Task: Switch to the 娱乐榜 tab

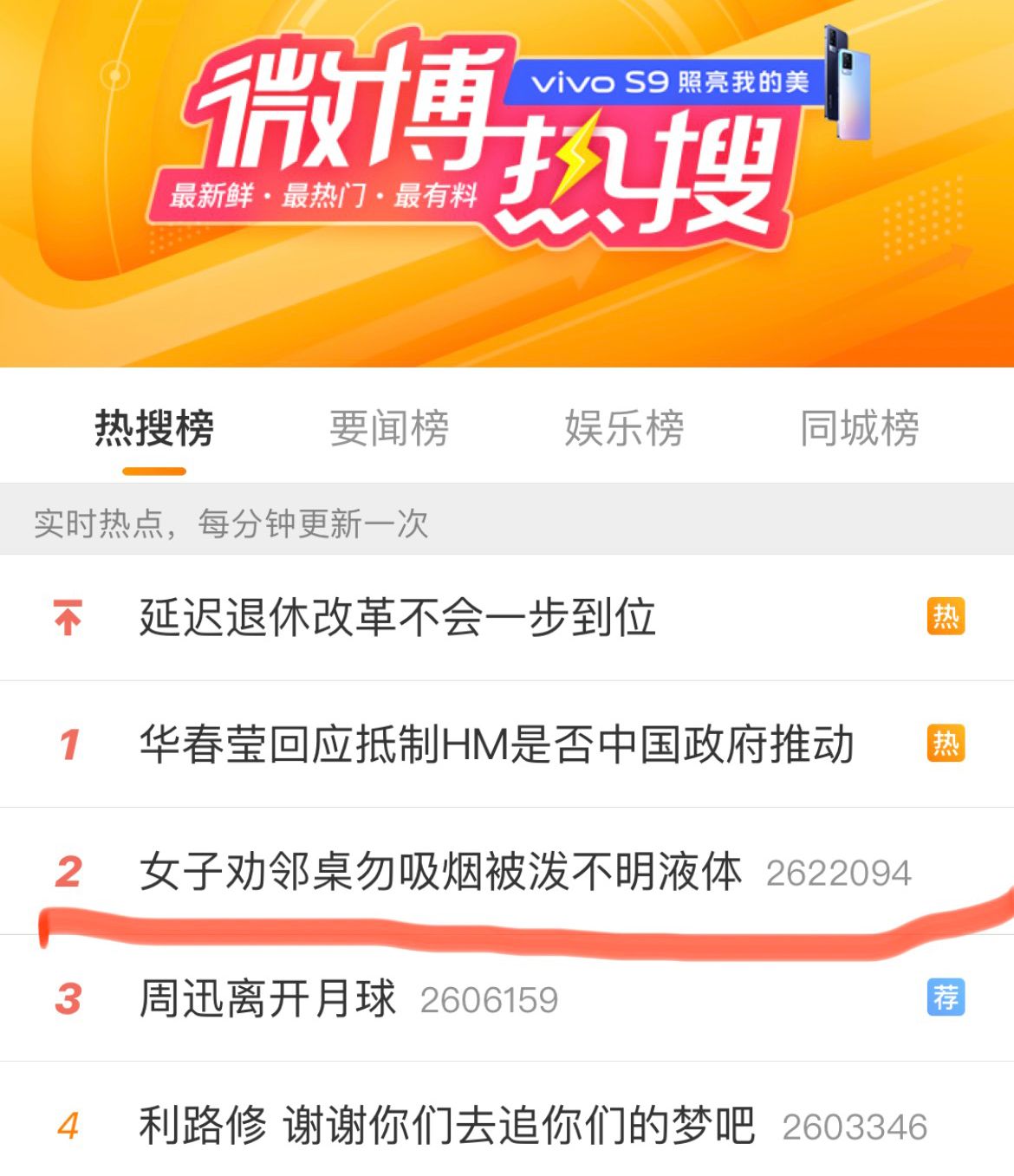Action: tap(624, 428)
